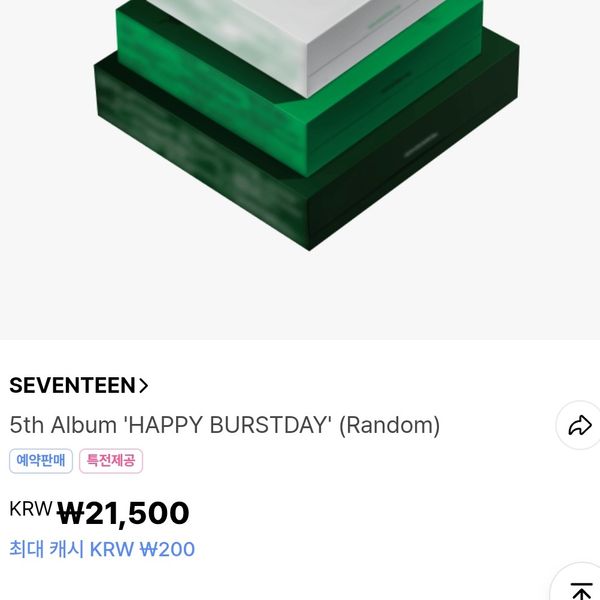The image size is (600, 600).
Task: Open the SEVENTEEN artist page link
Action: tap(79, 386)
